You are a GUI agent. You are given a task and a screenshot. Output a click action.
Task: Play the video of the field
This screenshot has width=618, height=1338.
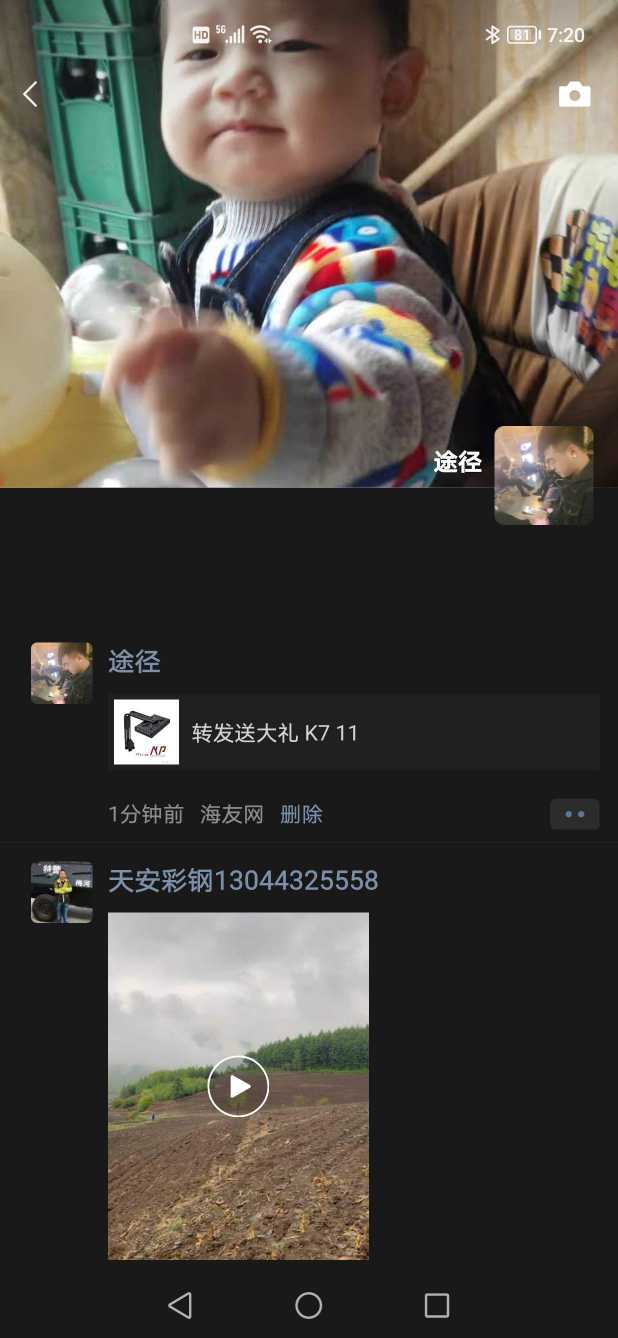click(238, 1086)
